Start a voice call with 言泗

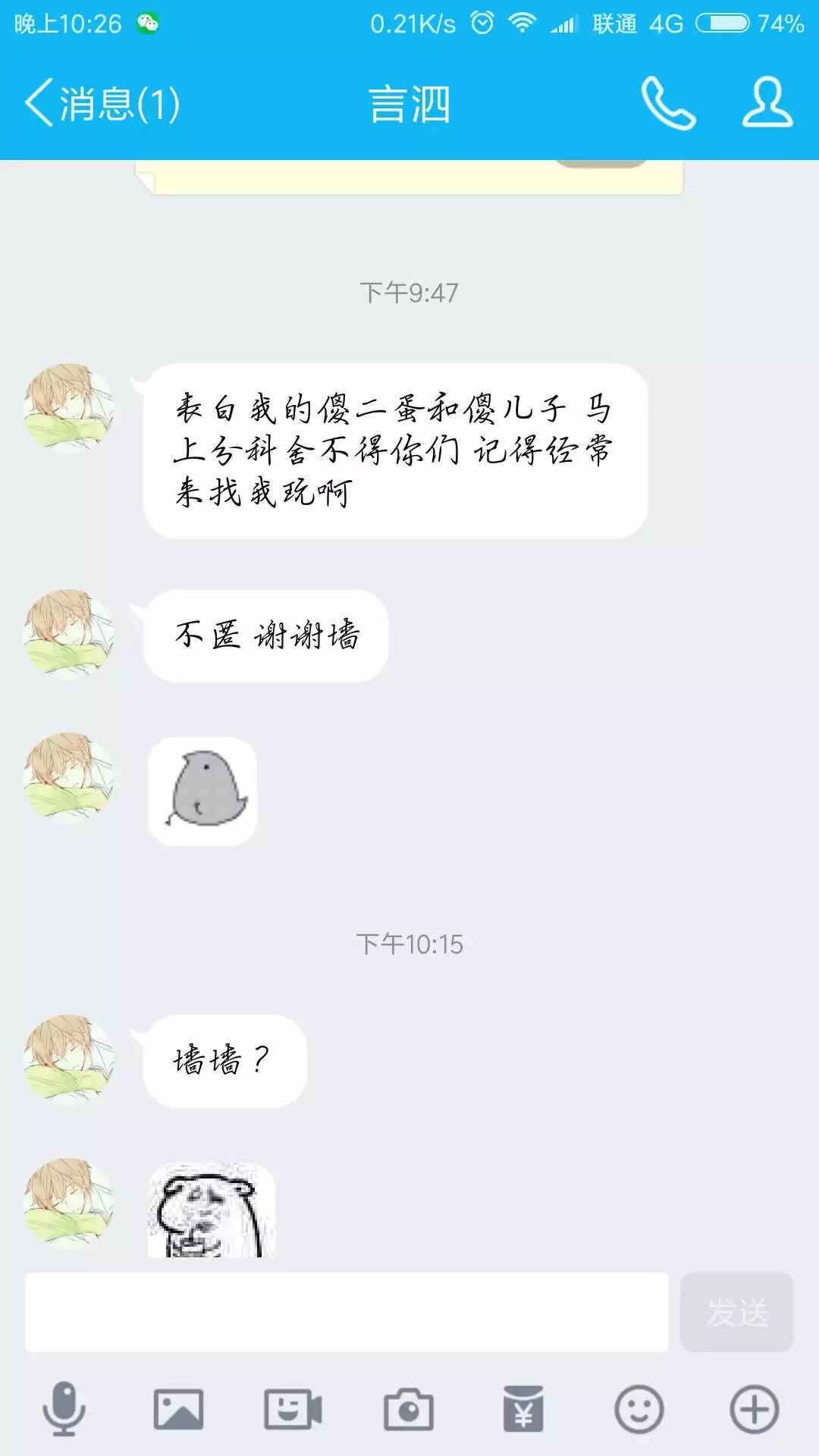(x=668, y=104)
